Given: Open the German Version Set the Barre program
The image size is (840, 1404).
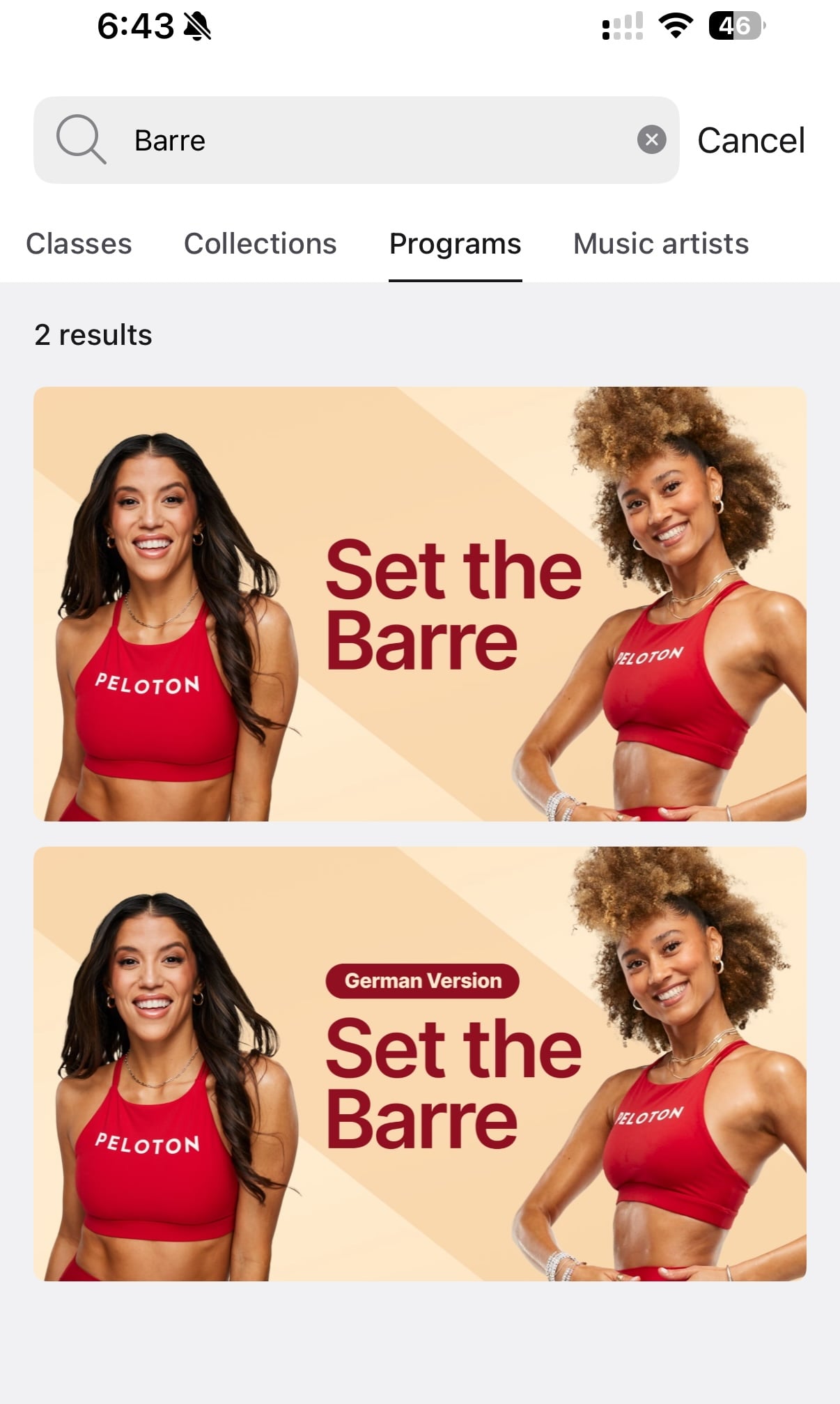Looking at the screenshot, I should [420, 1063].
